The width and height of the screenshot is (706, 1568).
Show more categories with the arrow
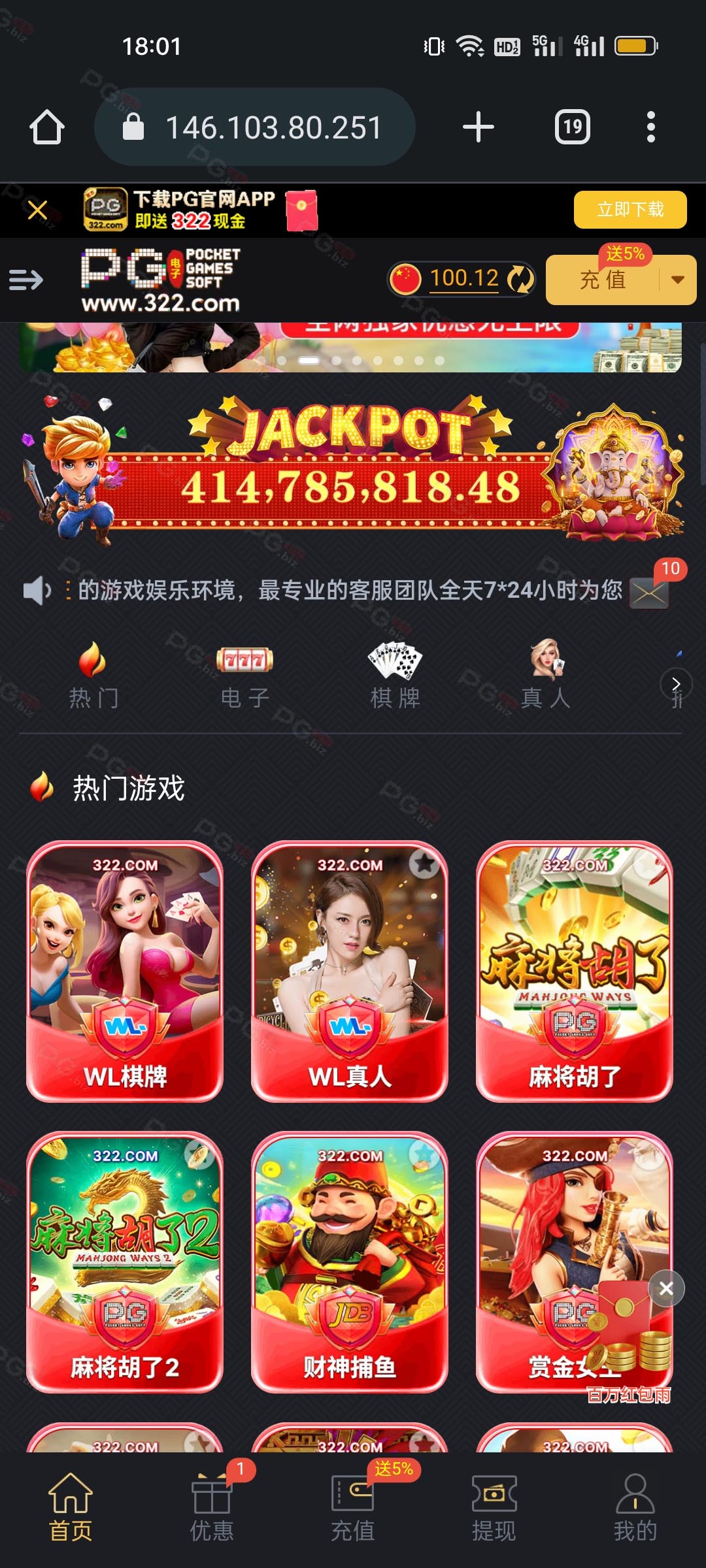(x=676, y=683)
